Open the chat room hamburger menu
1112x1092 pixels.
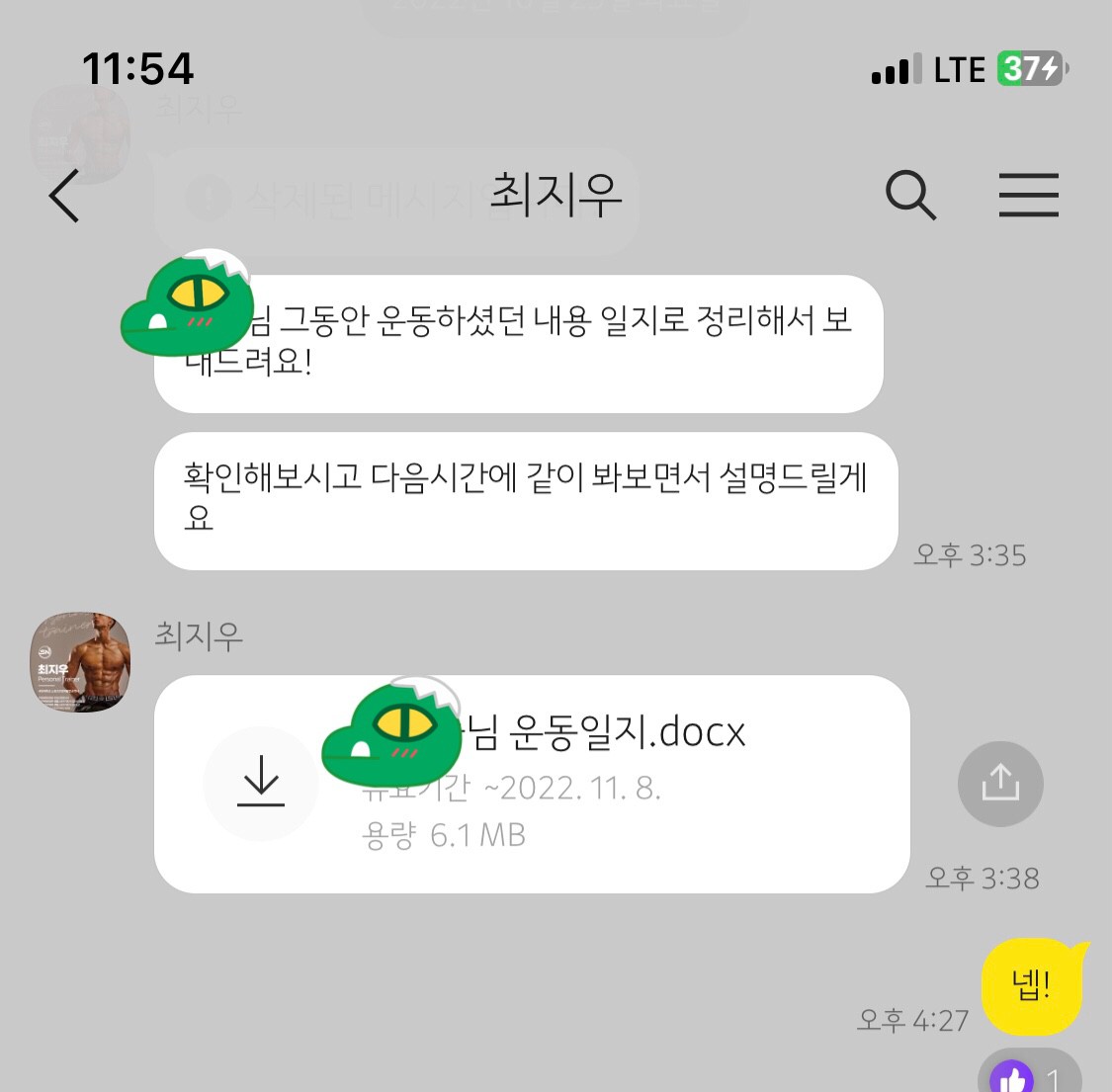coord(1028,195)
